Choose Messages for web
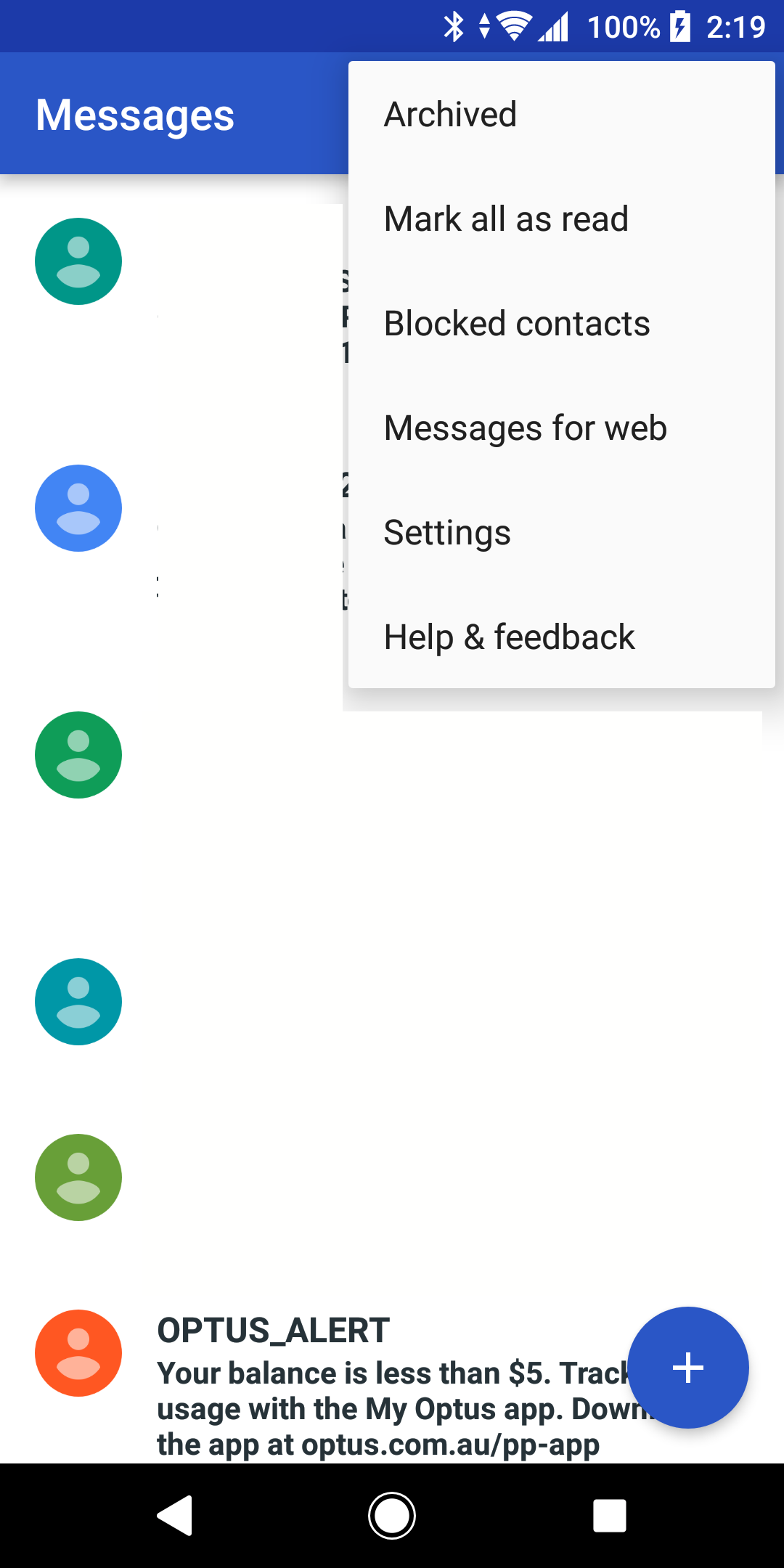 561,428
